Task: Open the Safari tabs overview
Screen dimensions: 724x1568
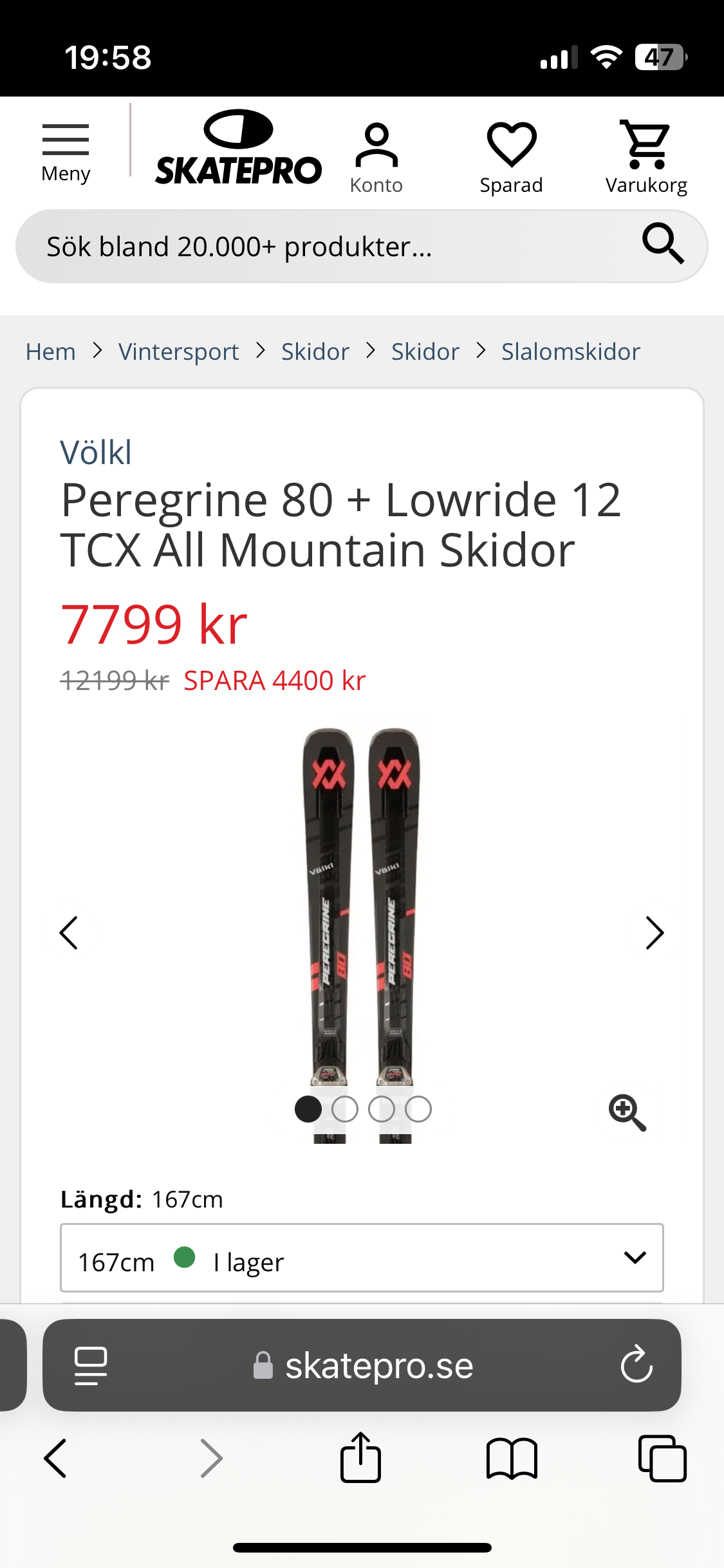Action: pos(662,1458)
